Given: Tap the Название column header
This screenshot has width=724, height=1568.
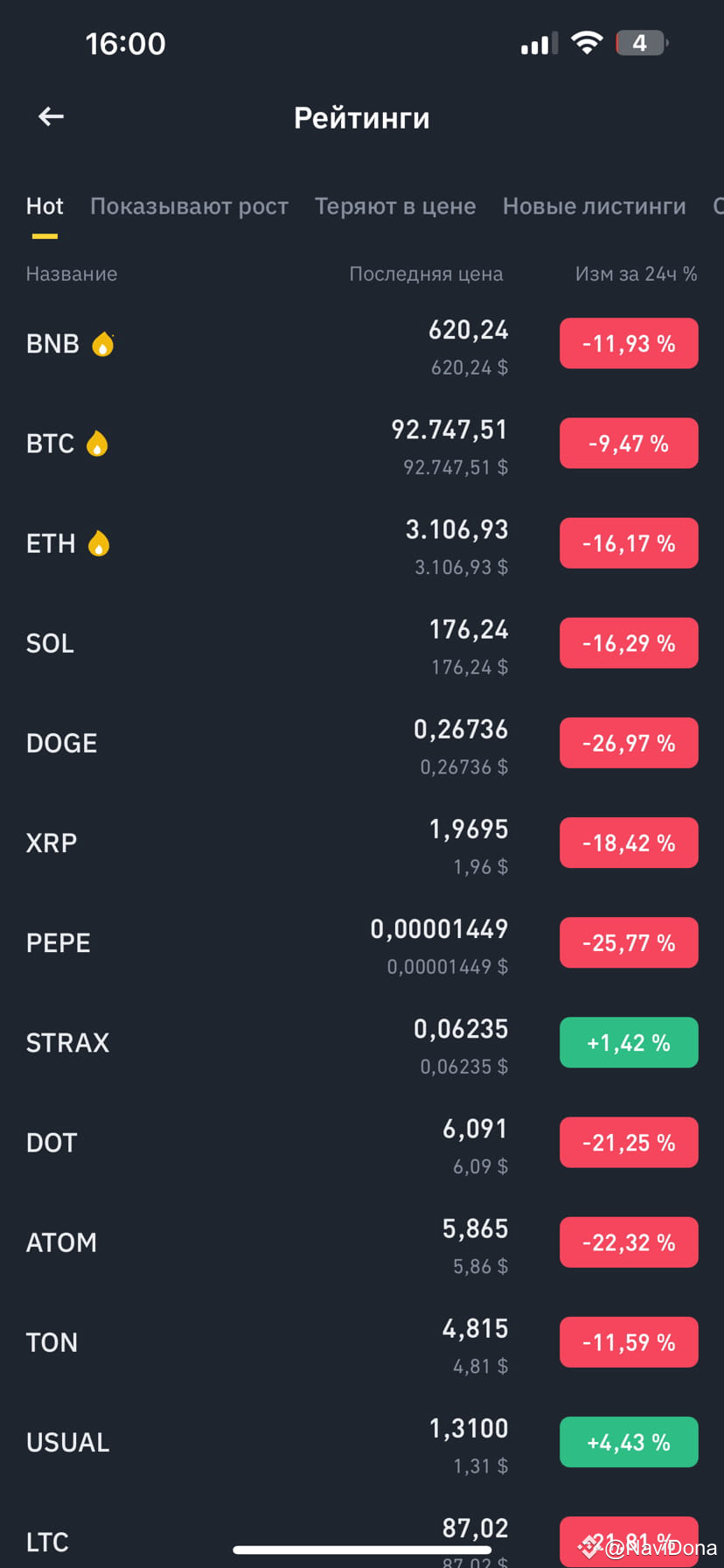Looking at the screenshot, I should [71, 273].
